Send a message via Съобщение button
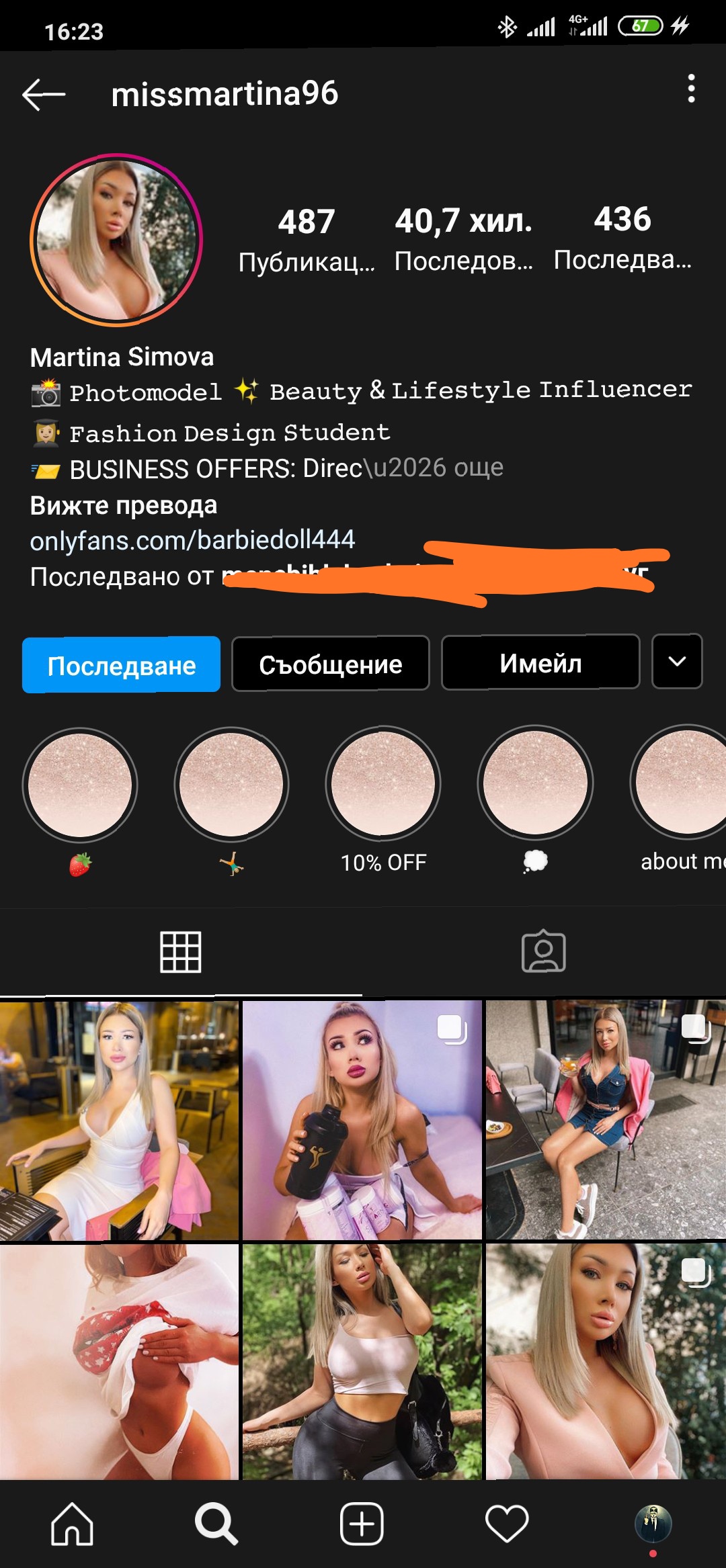 331,664
